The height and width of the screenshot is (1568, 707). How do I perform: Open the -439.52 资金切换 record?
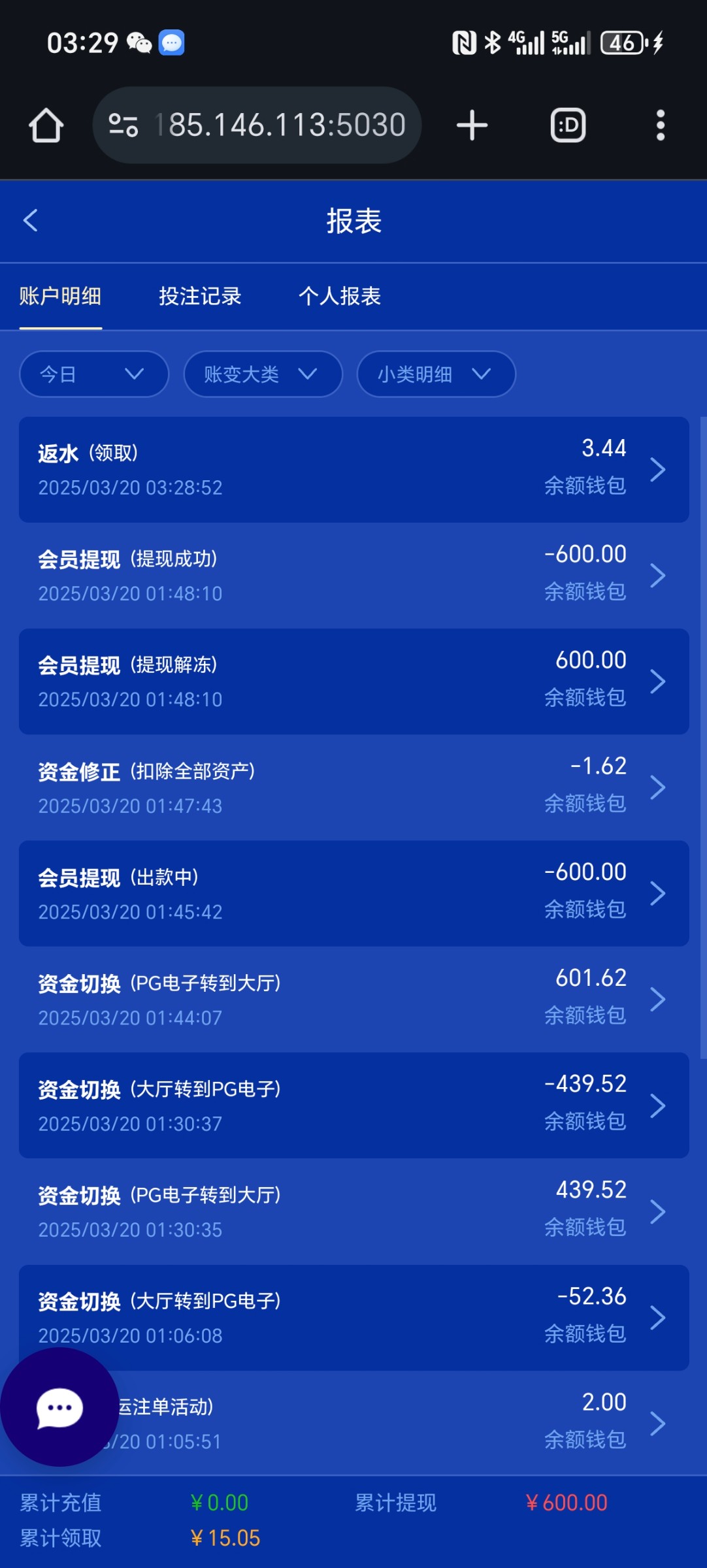(354, 1105)
